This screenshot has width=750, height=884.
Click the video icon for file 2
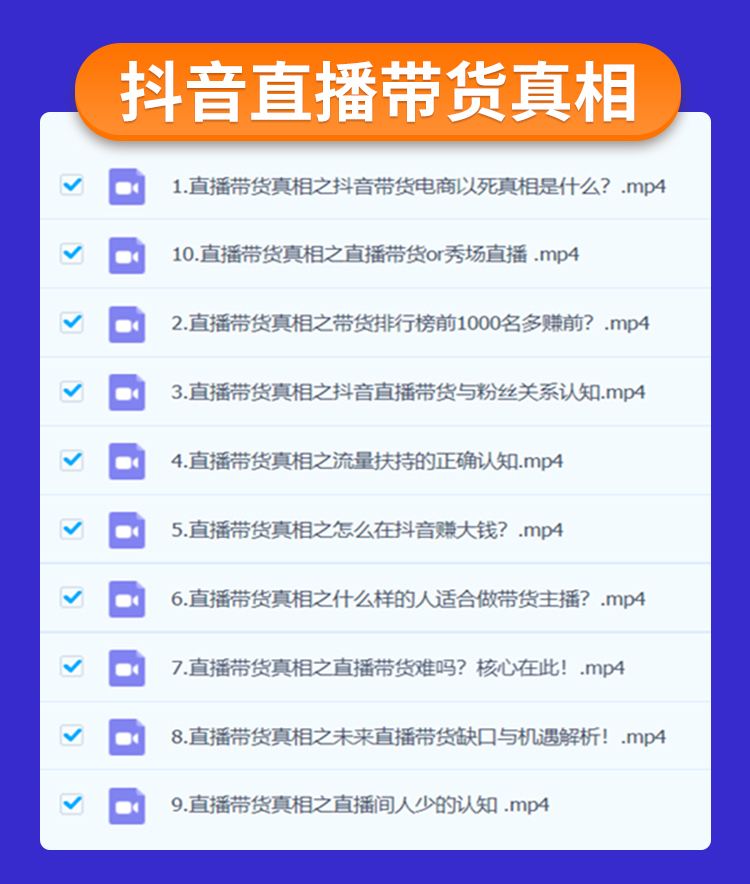coord(124,323)
